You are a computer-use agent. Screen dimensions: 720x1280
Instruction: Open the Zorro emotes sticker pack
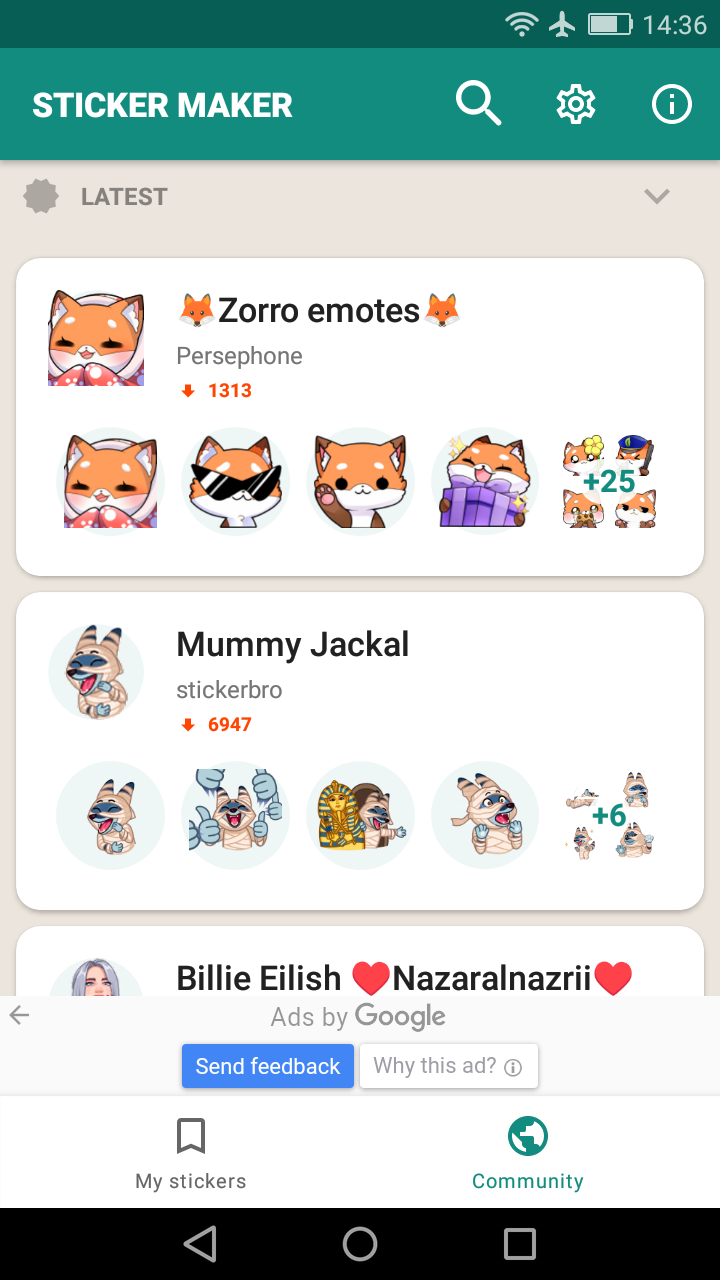(x=318, y=311)
